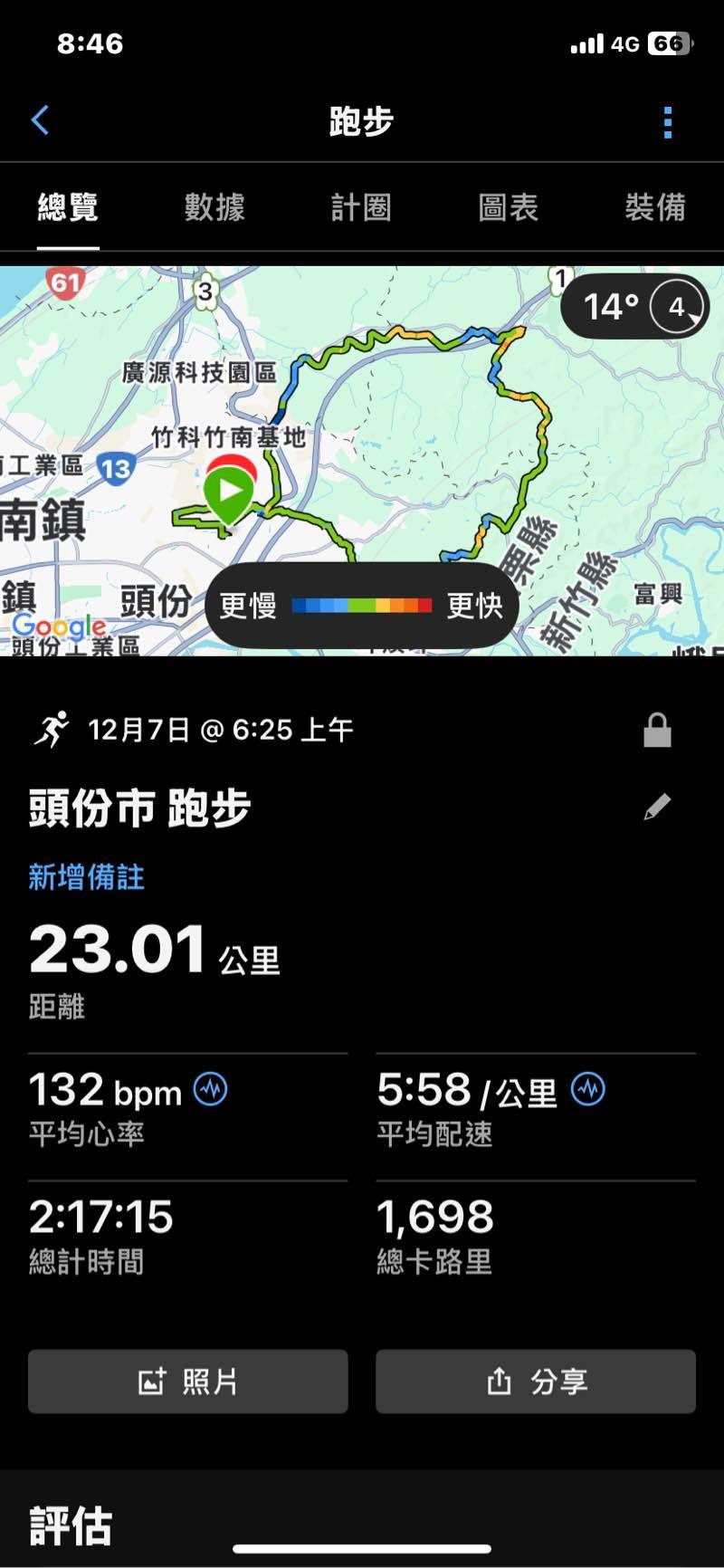Share this run via 分享 button
Screen dimensions: 724x1568
[x=536, y=1382]
